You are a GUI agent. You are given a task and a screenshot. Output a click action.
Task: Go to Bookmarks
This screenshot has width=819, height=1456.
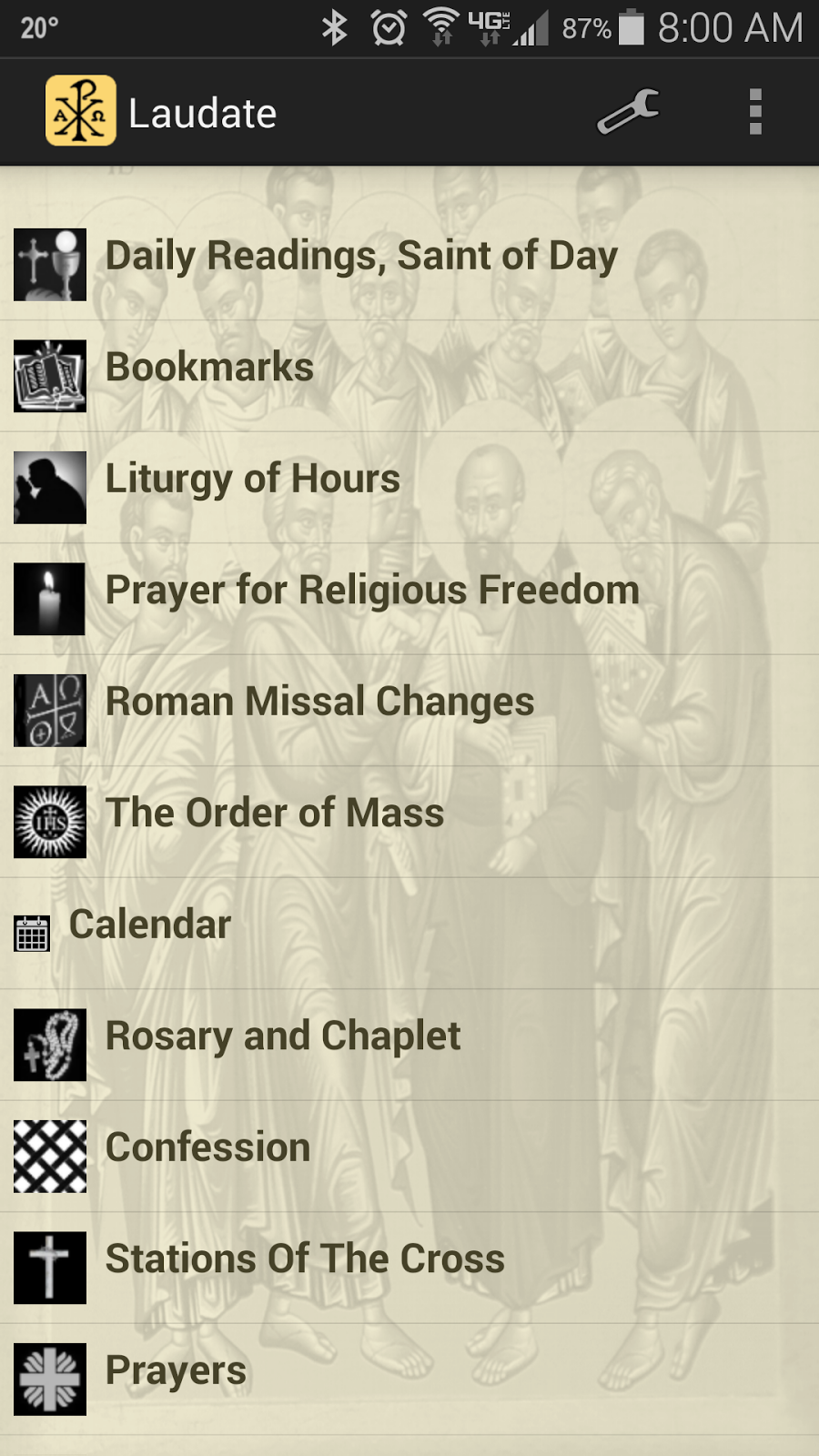(x=209, y=368)
